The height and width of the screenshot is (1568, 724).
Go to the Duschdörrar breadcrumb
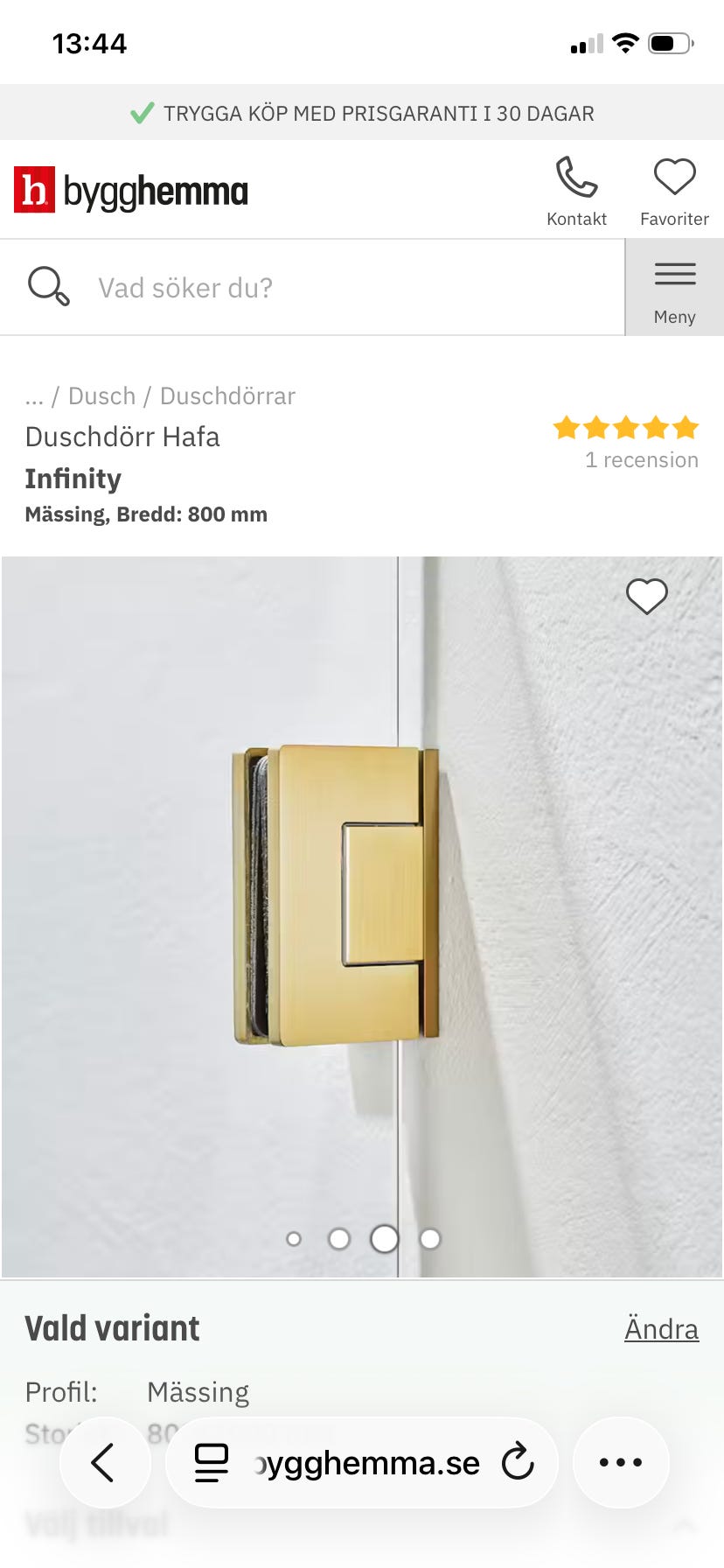pyautogui.click(x=227, y=396)
